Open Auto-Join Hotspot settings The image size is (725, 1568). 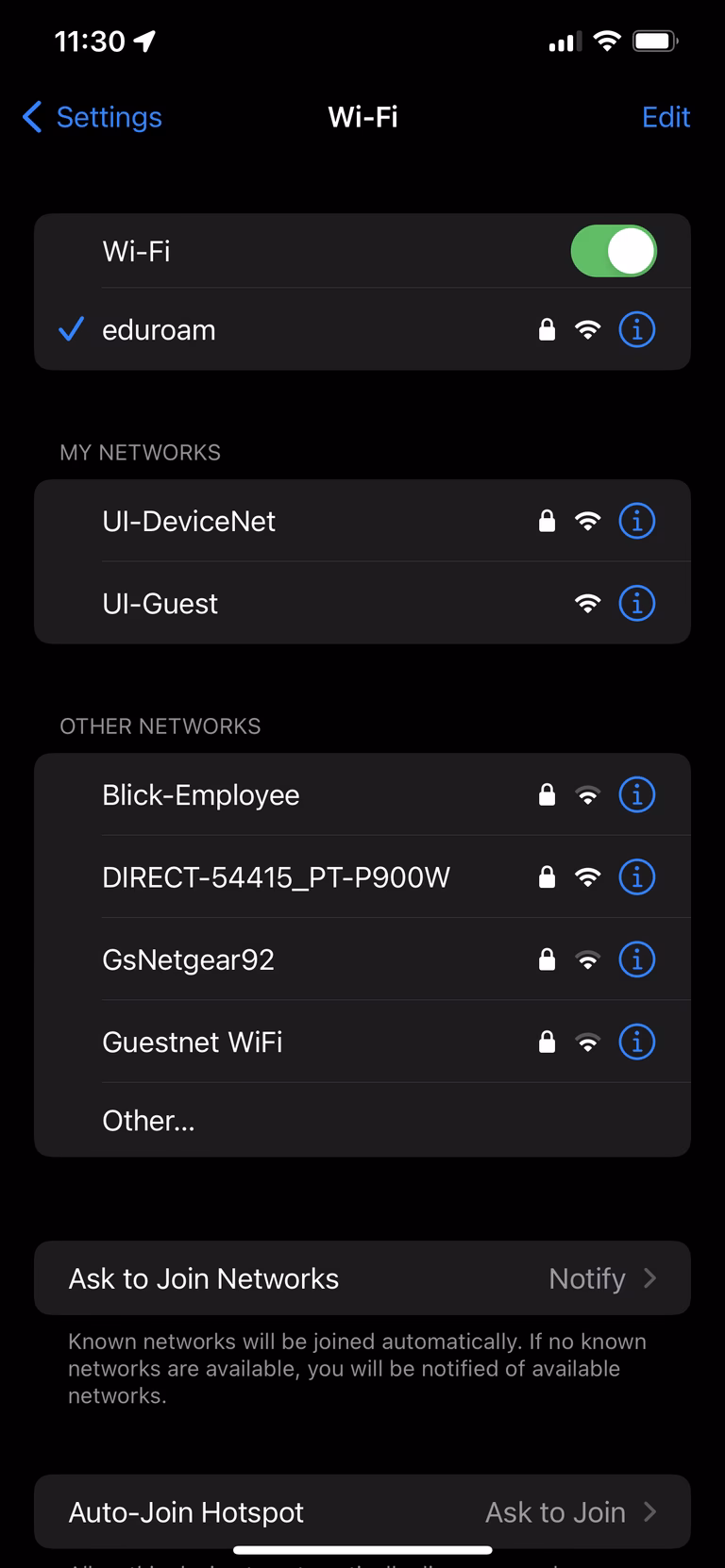point(362,1511)
